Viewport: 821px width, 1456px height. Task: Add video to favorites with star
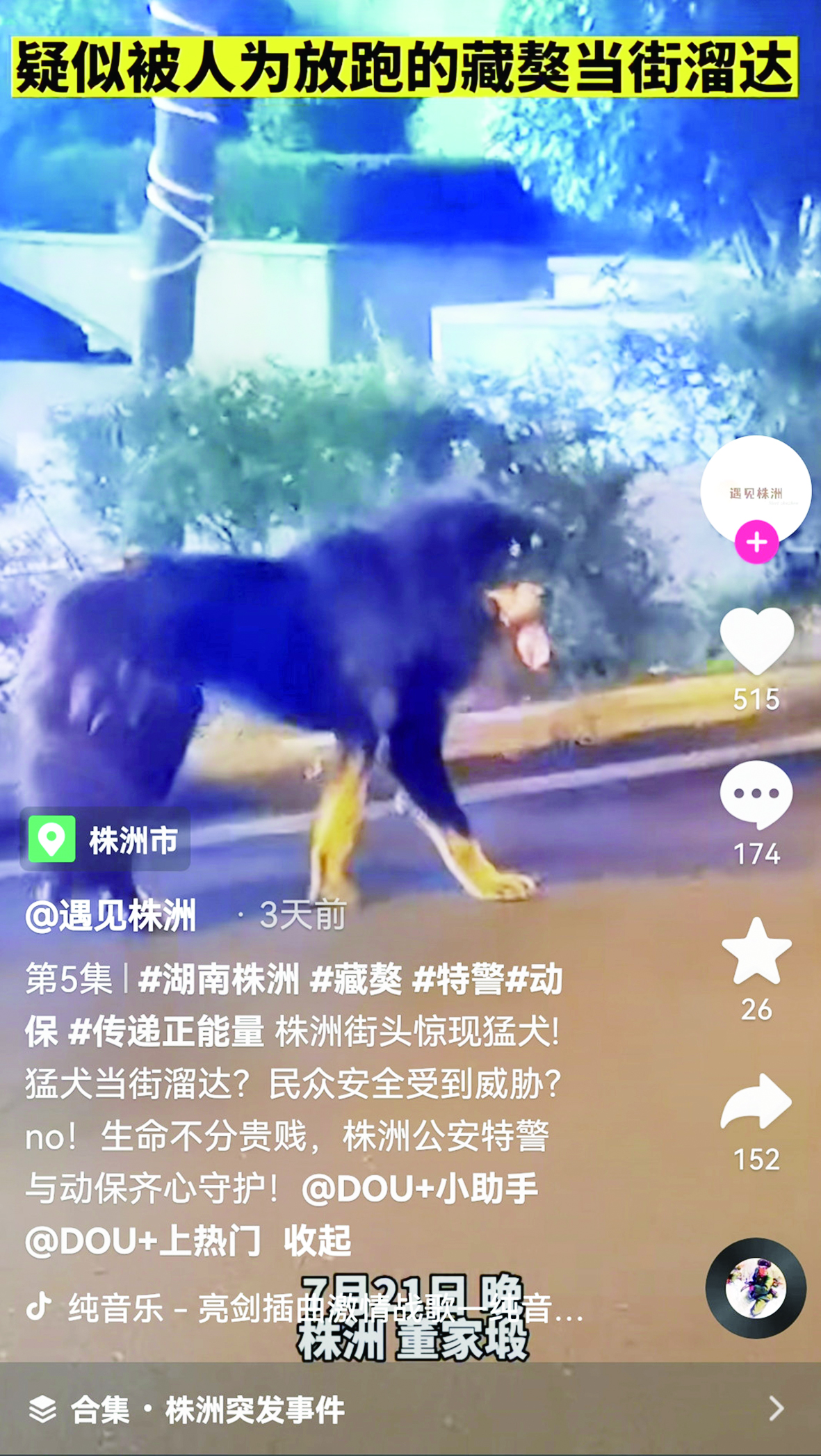click(756, 951)
